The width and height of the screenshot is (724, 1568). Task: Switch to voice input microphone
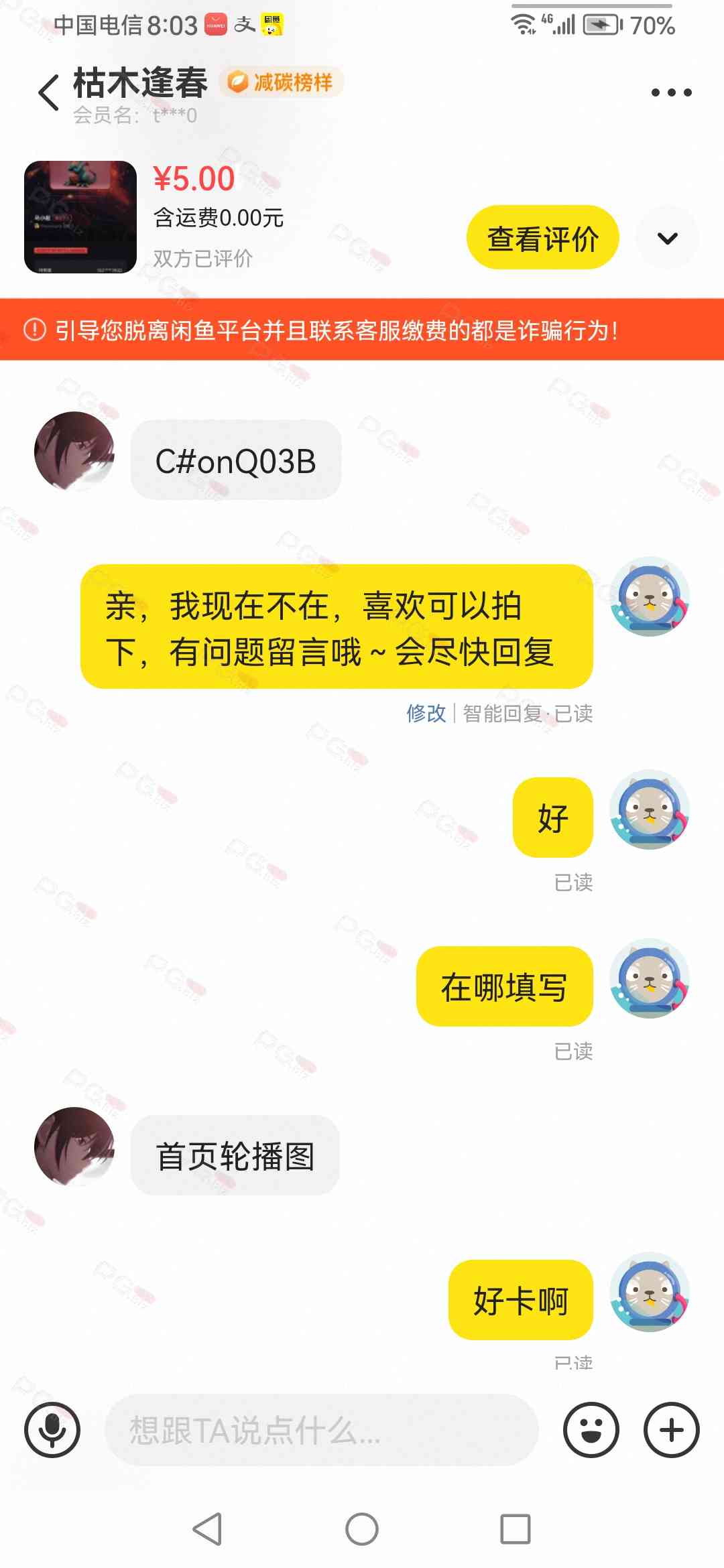(x=52, y=1429)
